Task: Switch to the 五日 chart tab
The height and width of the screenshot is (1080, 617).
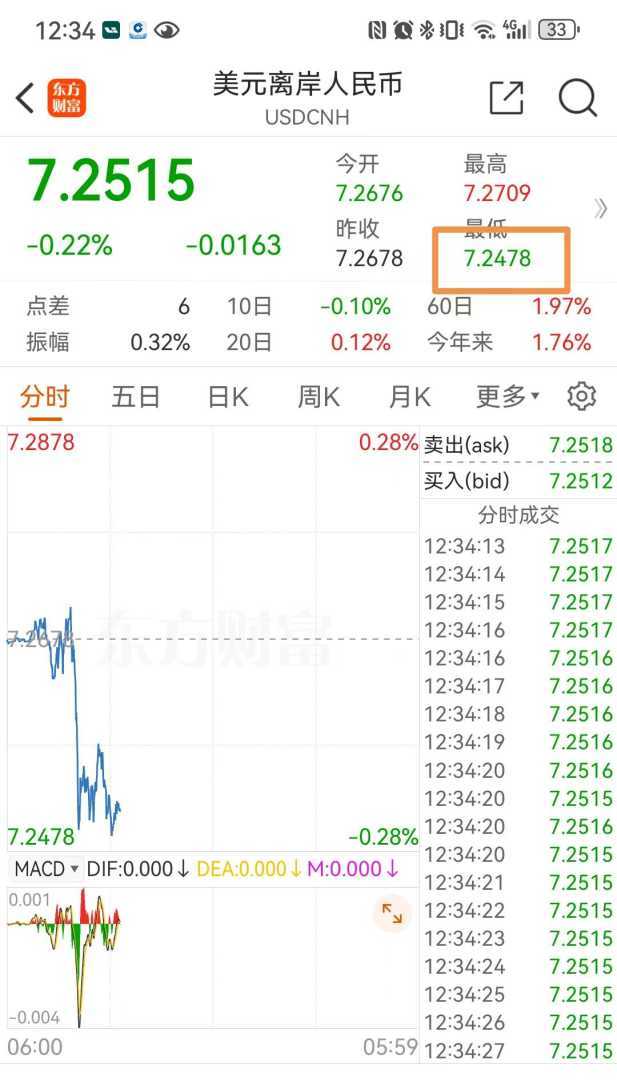Action: (135, 397)
